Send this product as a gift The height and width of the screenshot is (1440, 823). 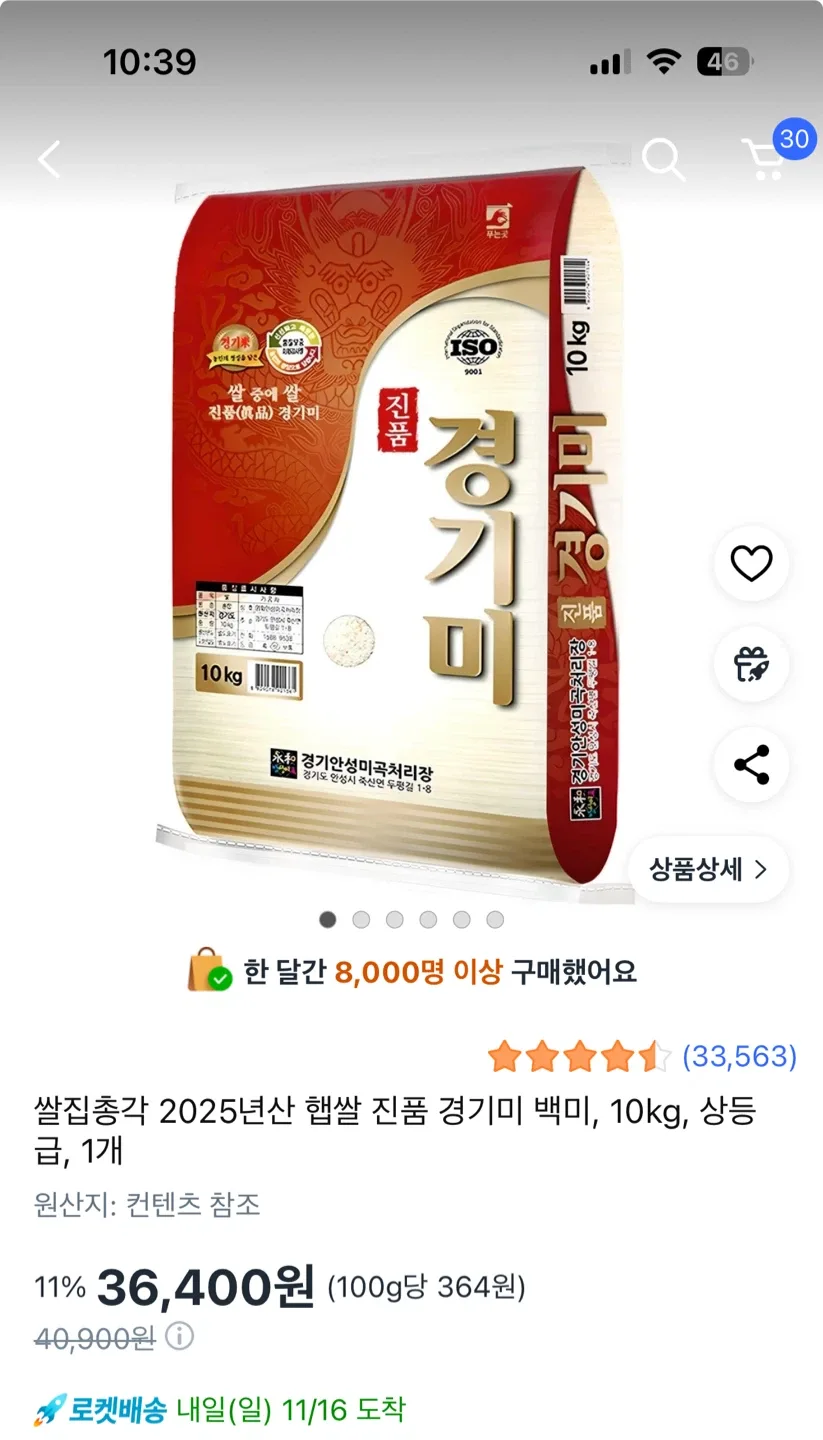click(x=751, y=664)
